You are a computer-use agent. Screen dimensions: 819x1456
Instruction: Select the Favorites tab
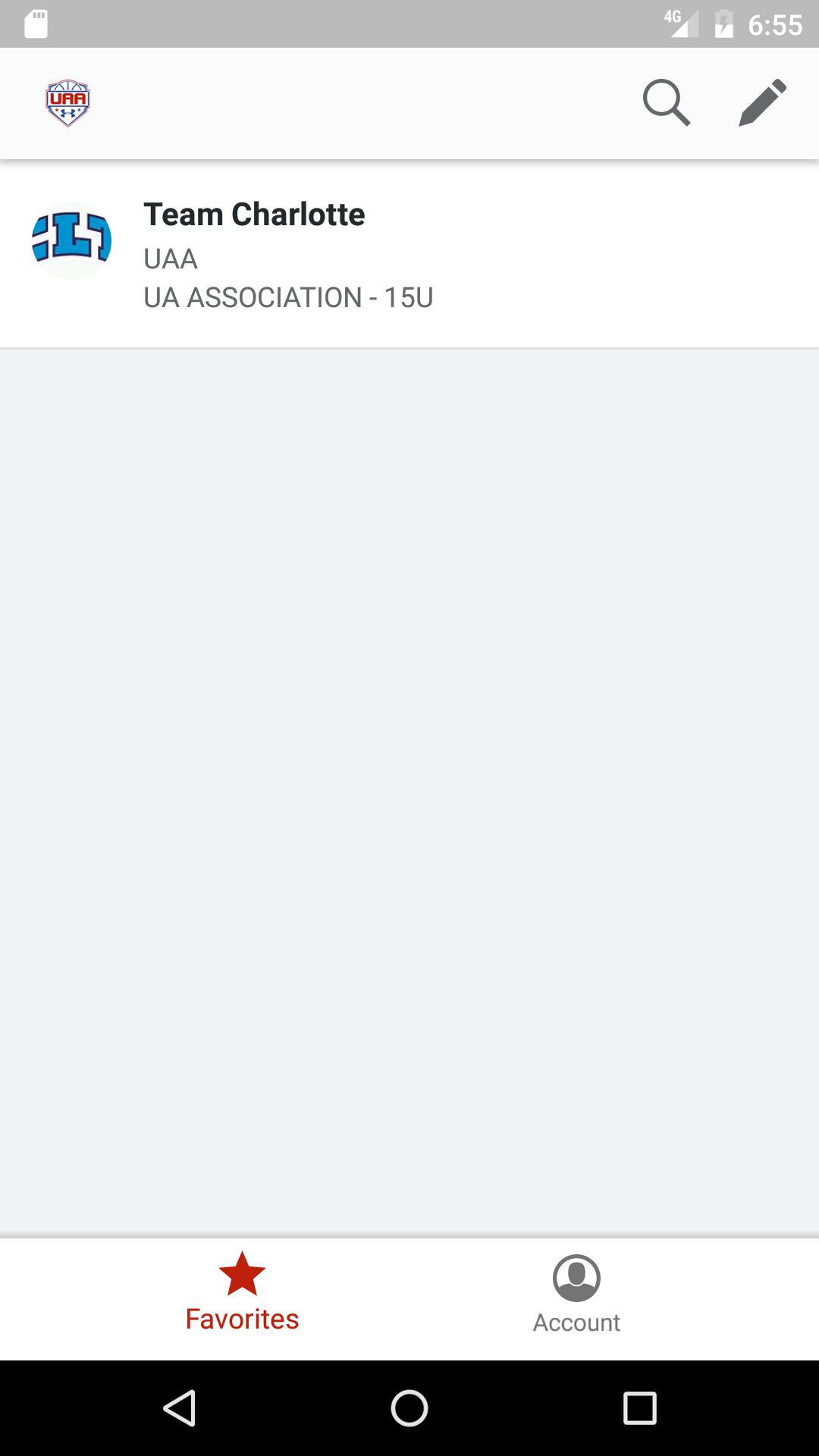[x=242, y=1298]
